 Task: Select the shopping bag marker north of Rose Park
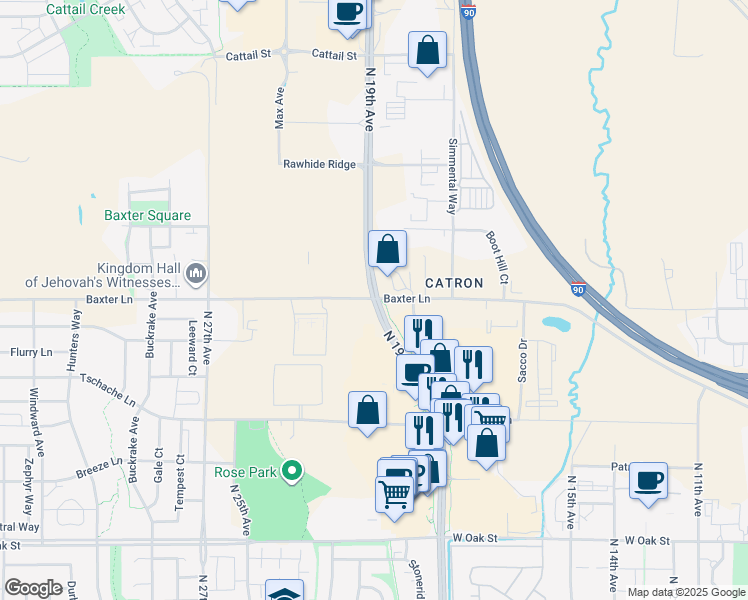click(367, 409)
